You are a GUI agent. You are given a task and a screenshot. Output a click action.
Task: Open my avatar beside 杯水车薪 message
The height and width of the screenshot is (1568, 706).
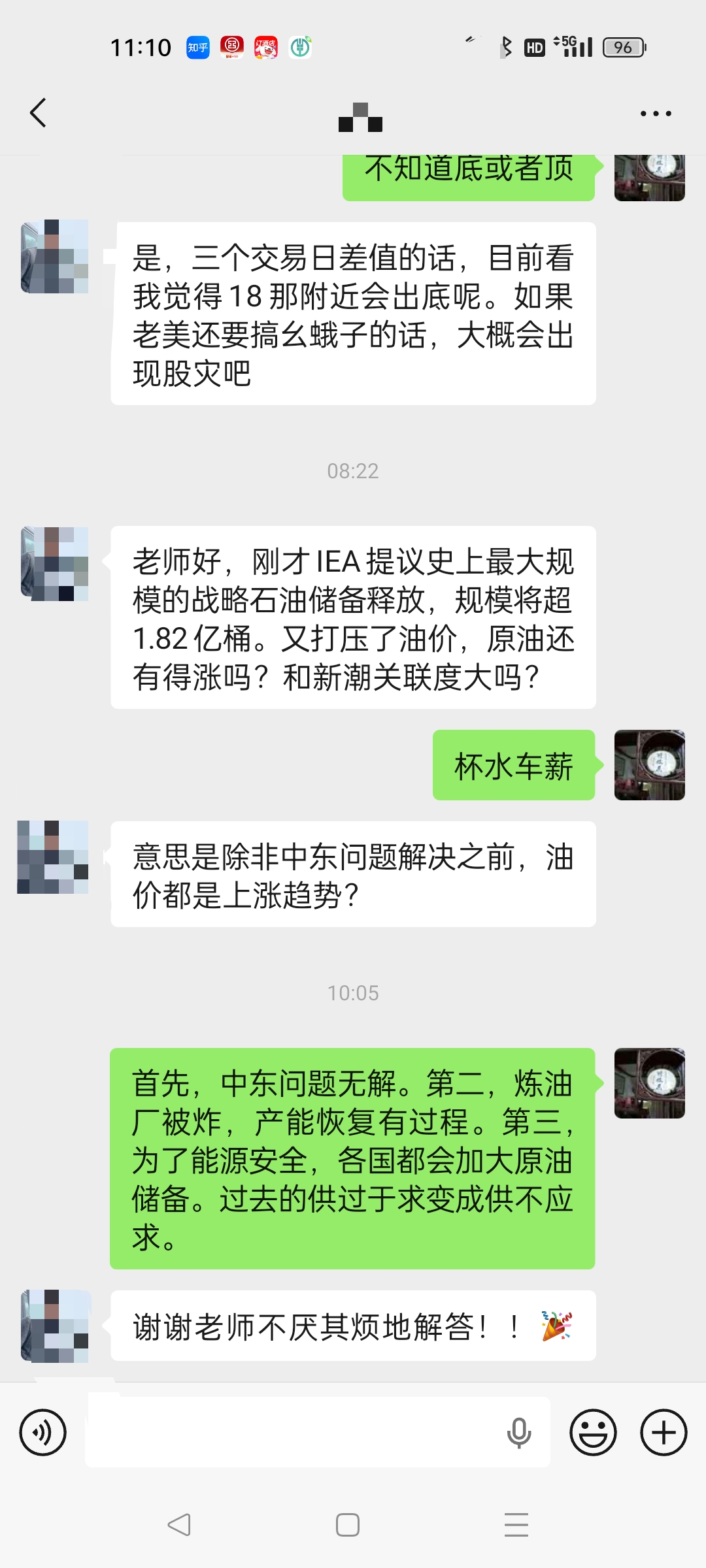point(649,765)
